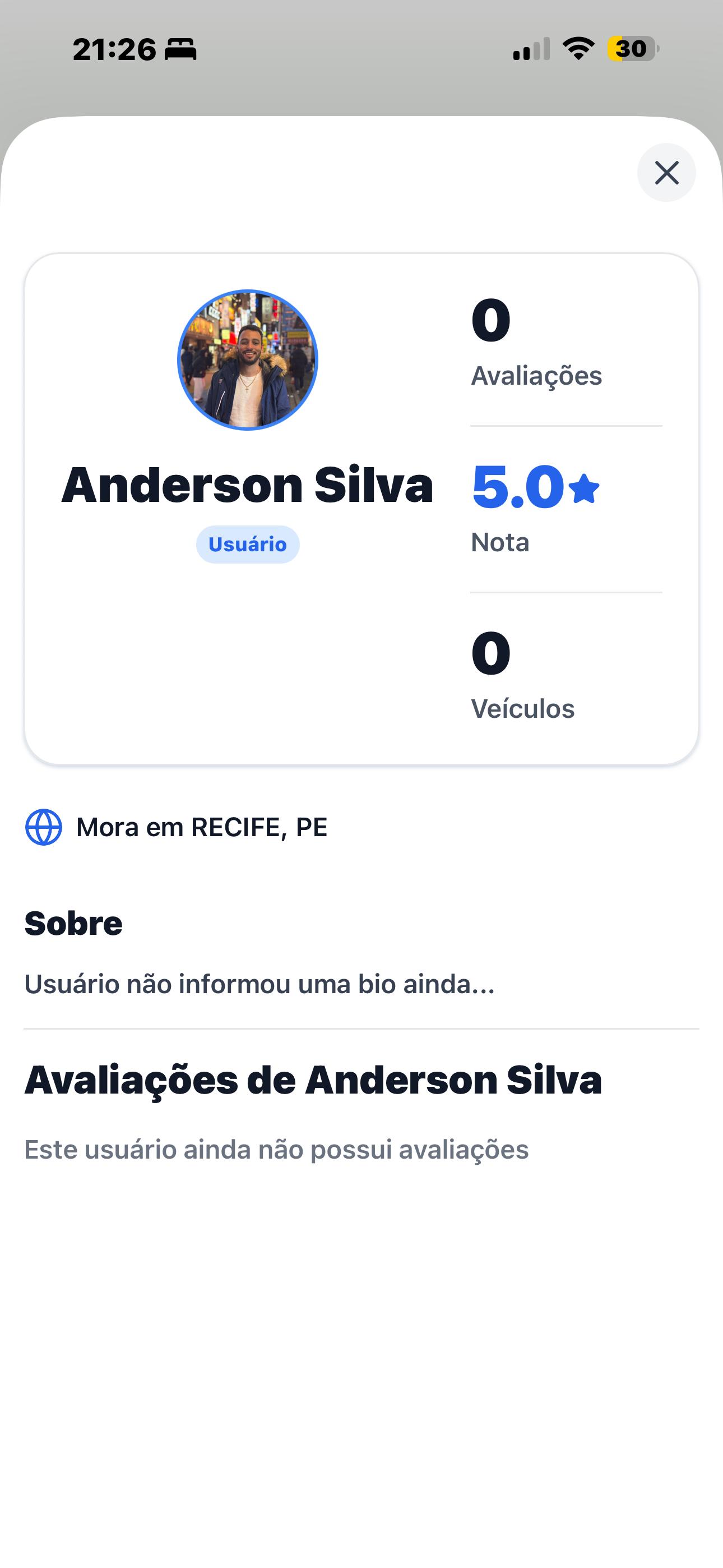Tap the bio placeholder text under Sobre
This screenshot has width=723, height=1568.
tap(259, 984)
